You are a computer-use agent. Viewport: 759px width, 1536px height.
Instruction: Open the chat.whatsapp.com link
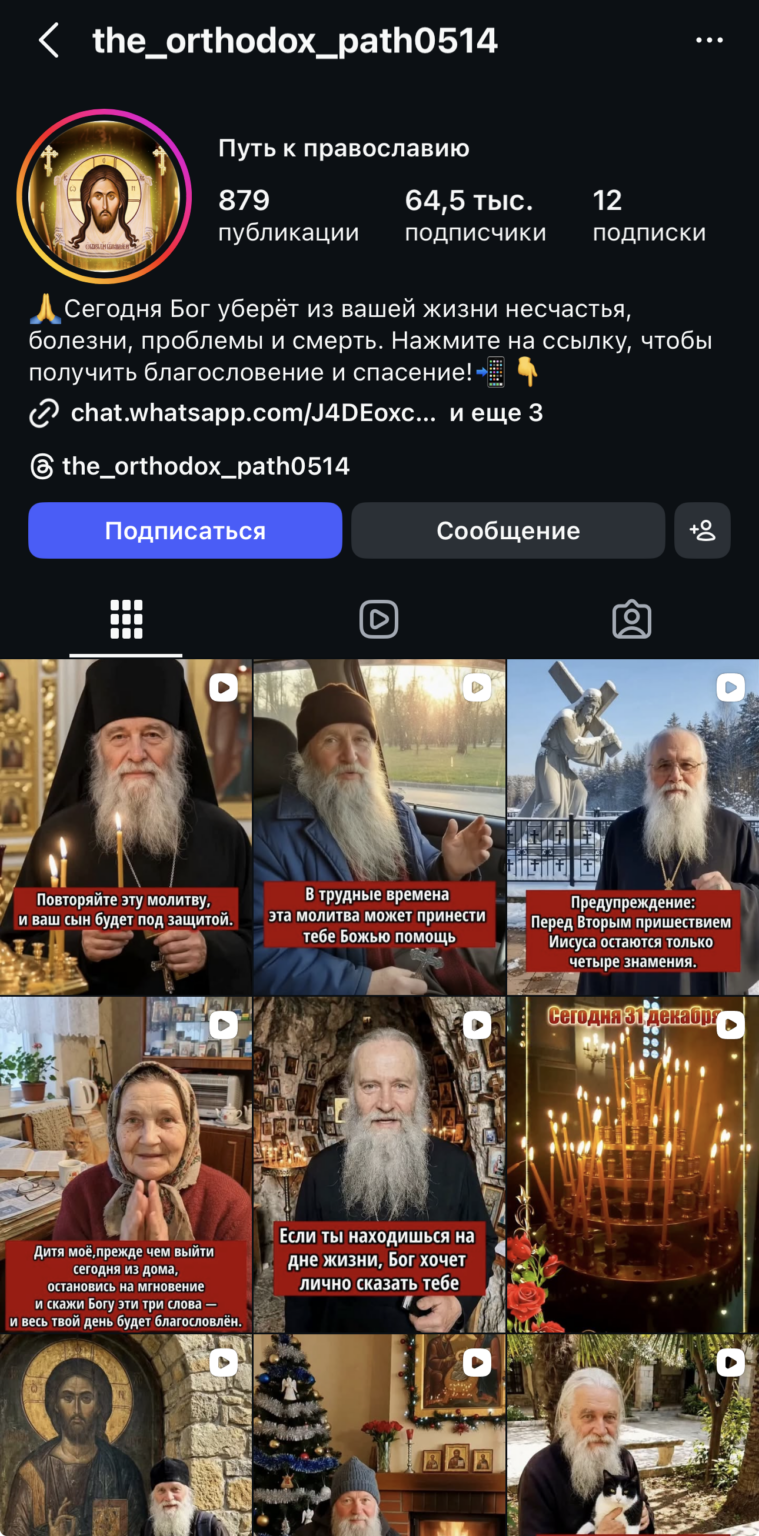(x=253, y=412)
